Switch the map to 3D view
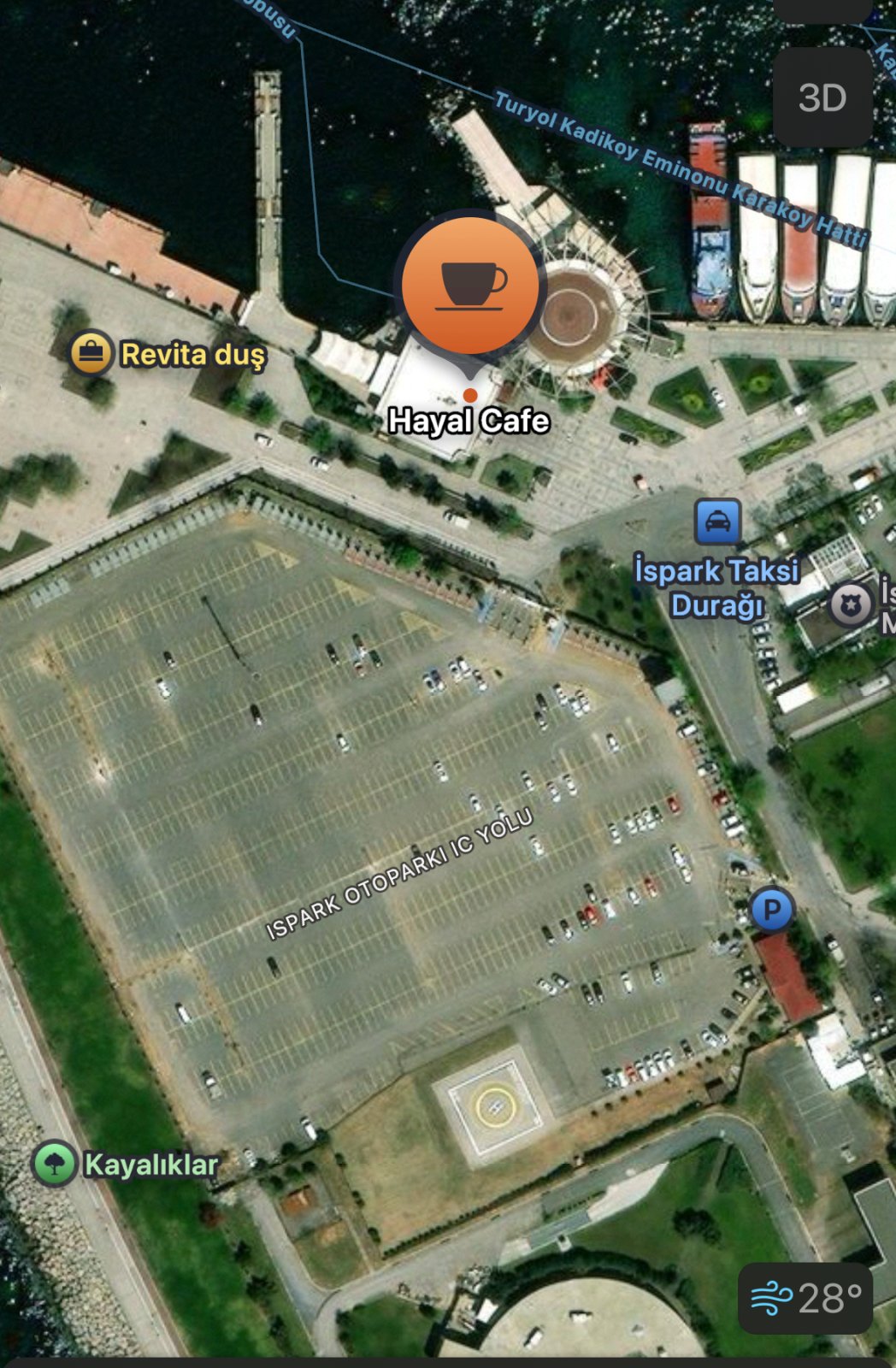Screen dimensions: 896x1368 tap(822, 97)
